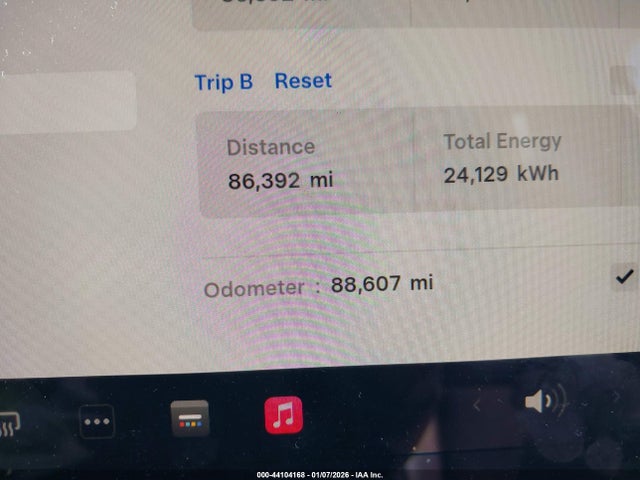The image size is (640, 480).
Task: Lower volume with the left chevron
Action: (477, 404)
